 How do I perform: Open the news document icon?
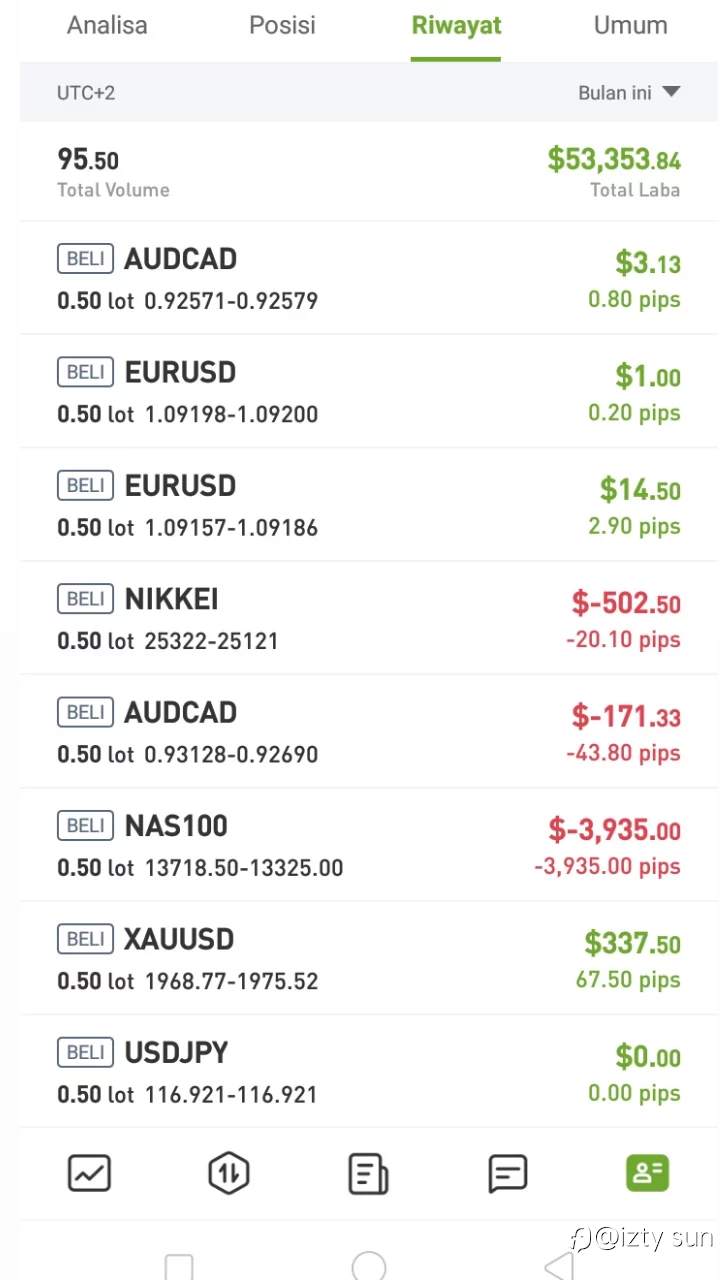[368, 1173]
